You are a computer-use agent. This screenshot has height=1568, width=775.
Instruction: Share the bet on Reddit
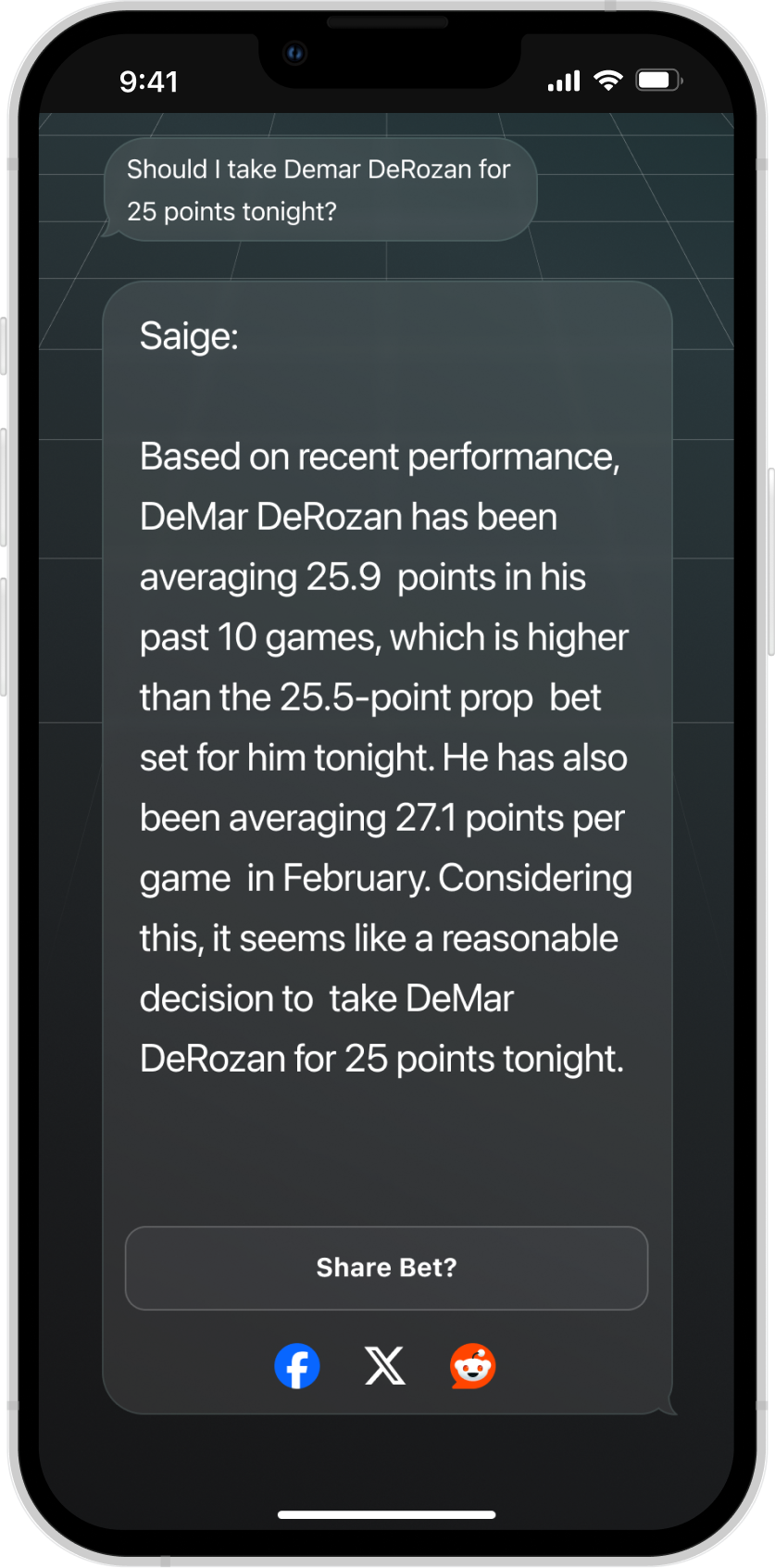472,1366
